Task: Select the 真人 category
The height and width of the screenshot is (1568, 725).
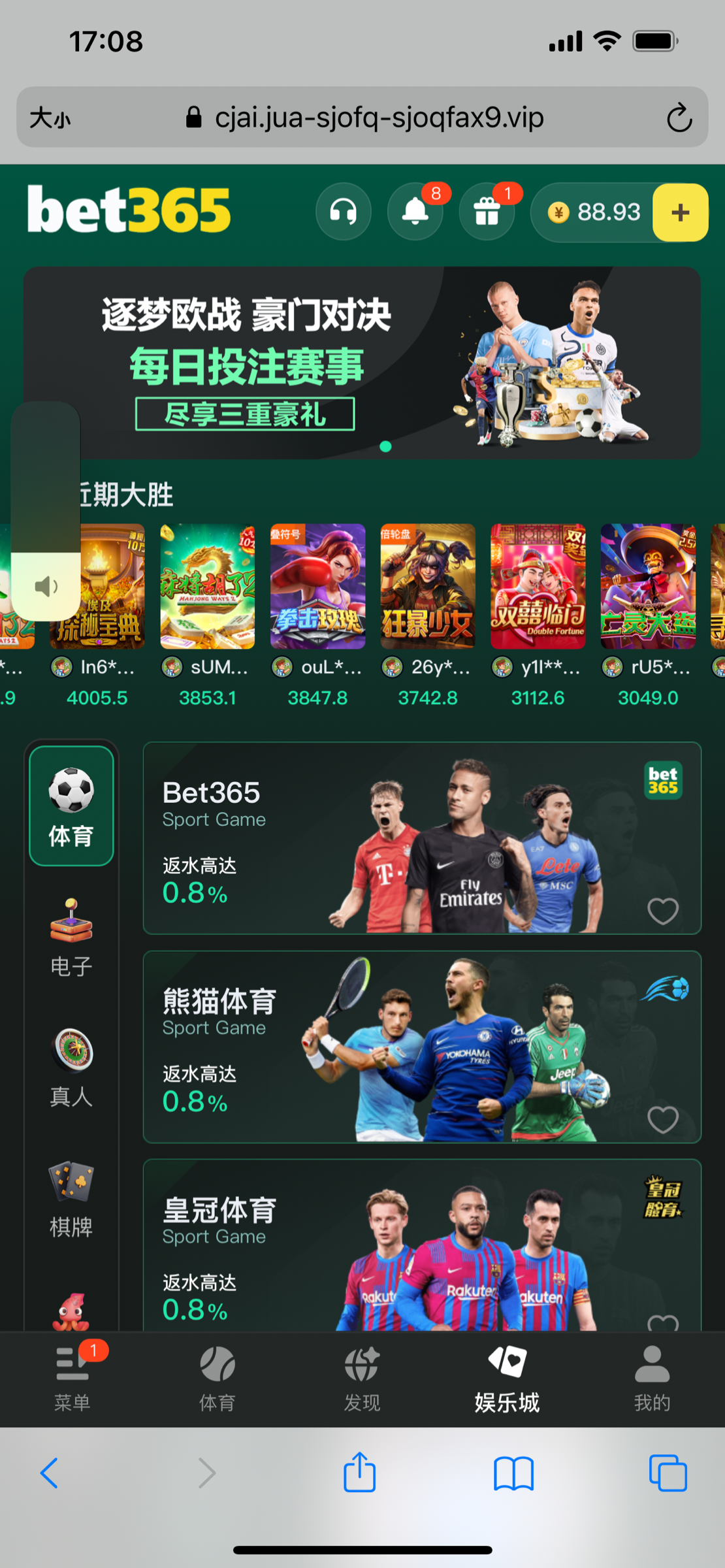Action: point(71,1068)
